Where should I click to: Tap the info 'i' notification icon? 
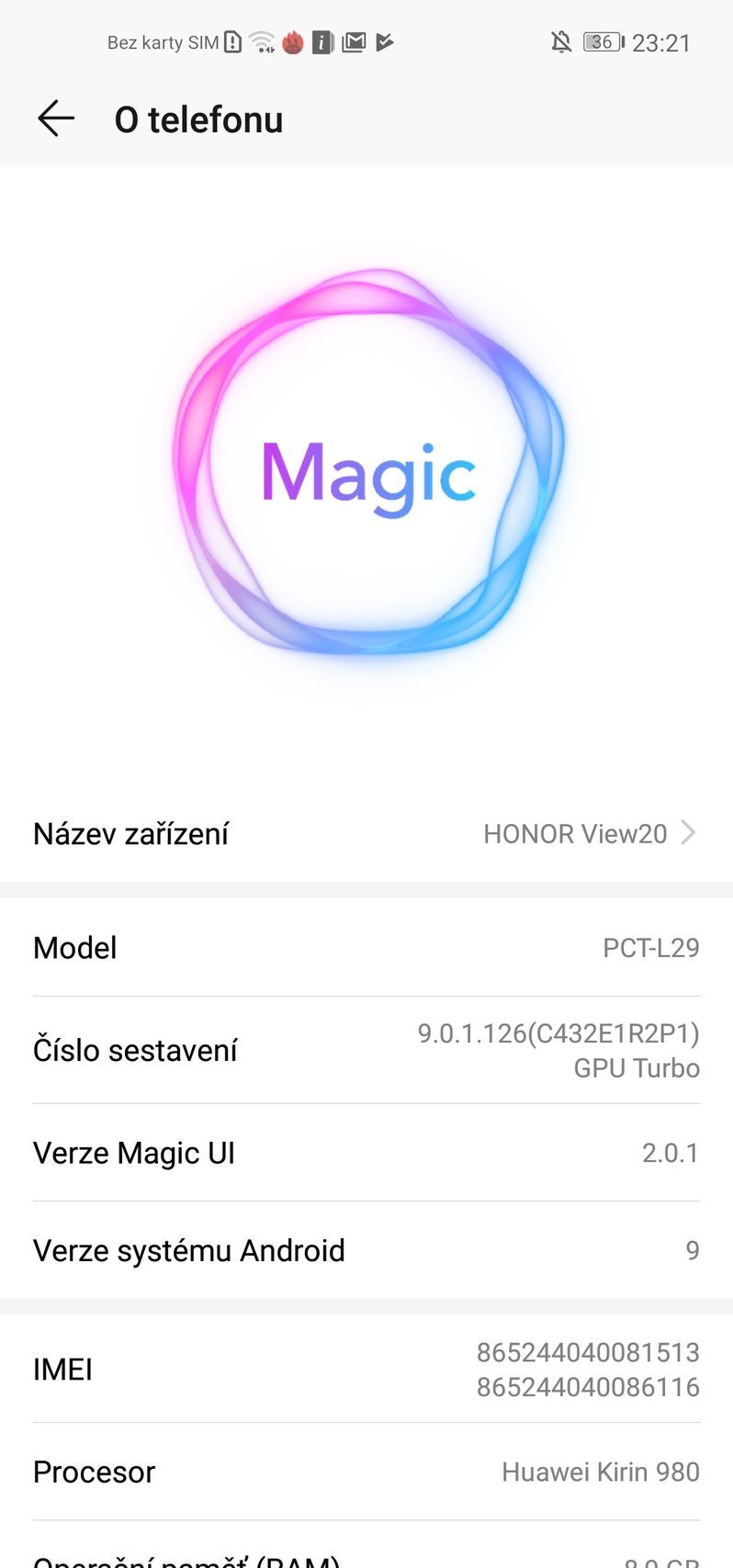click(x=321, y=42)
